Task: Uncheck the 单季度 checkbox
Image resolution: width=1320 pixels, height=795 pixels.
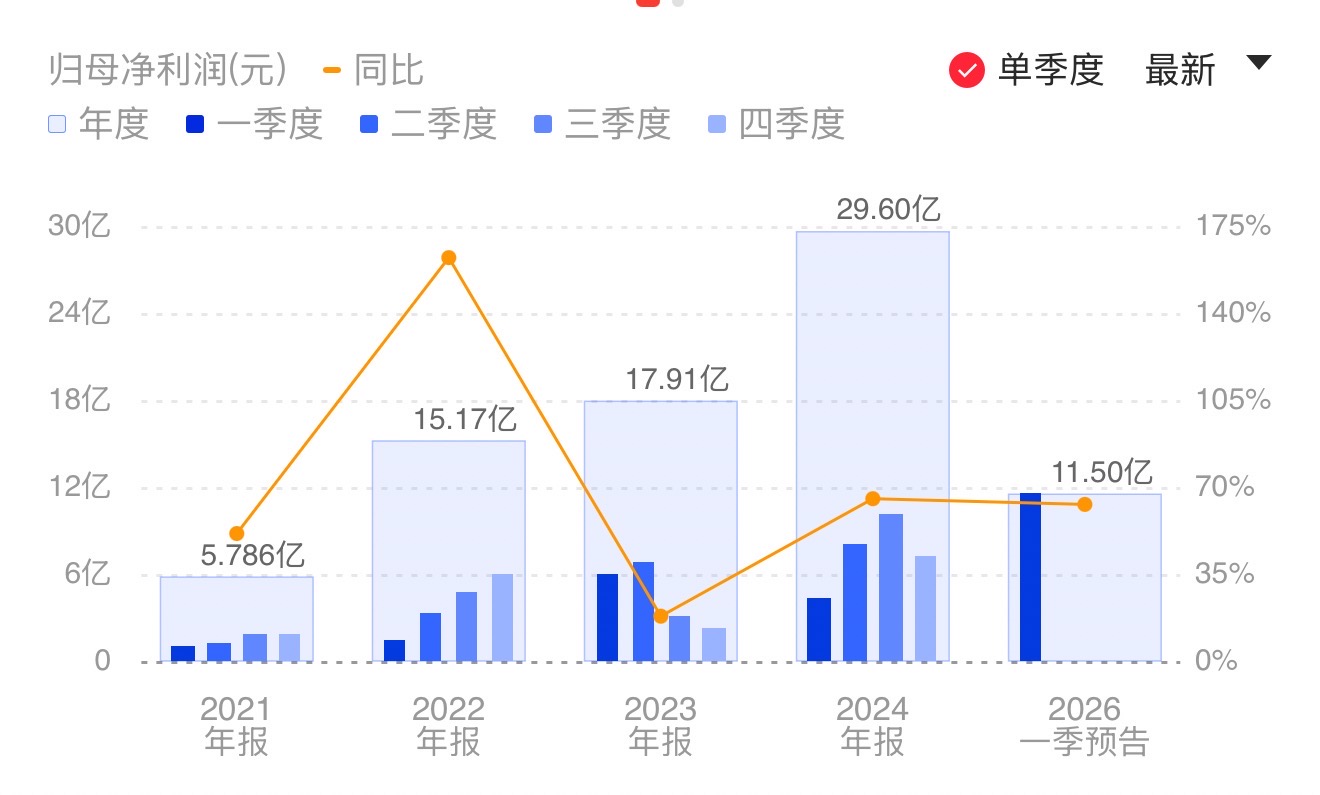Action: tap(967, 71)
